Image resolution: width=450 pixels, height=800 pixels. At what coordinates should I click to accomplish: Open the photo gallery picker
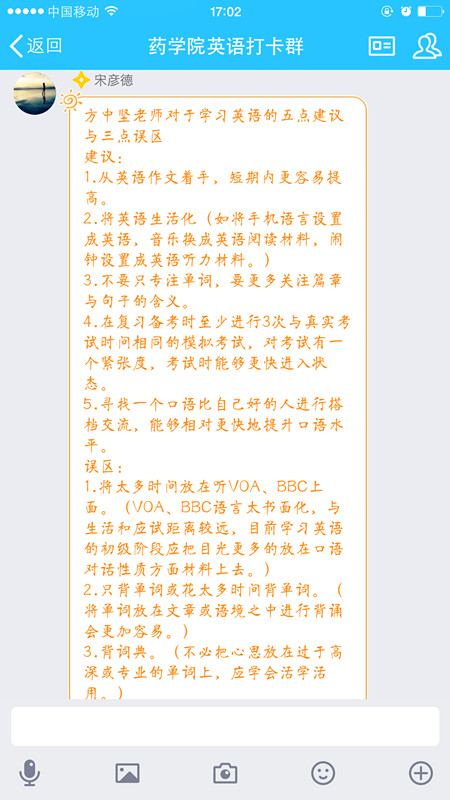click(x=127, y=773)
